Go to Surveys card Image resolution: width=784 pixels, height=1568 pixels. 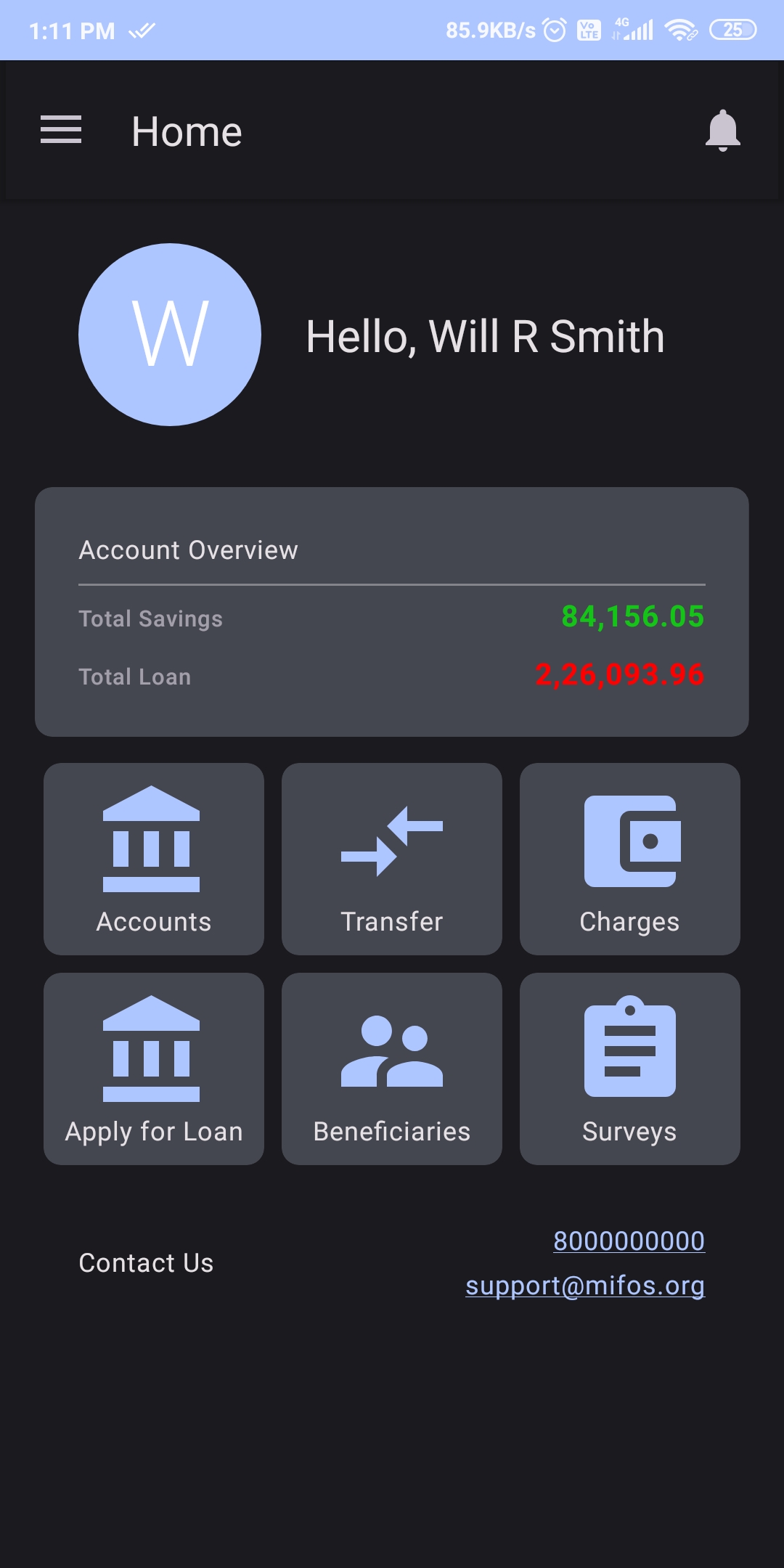(630, 1069)
